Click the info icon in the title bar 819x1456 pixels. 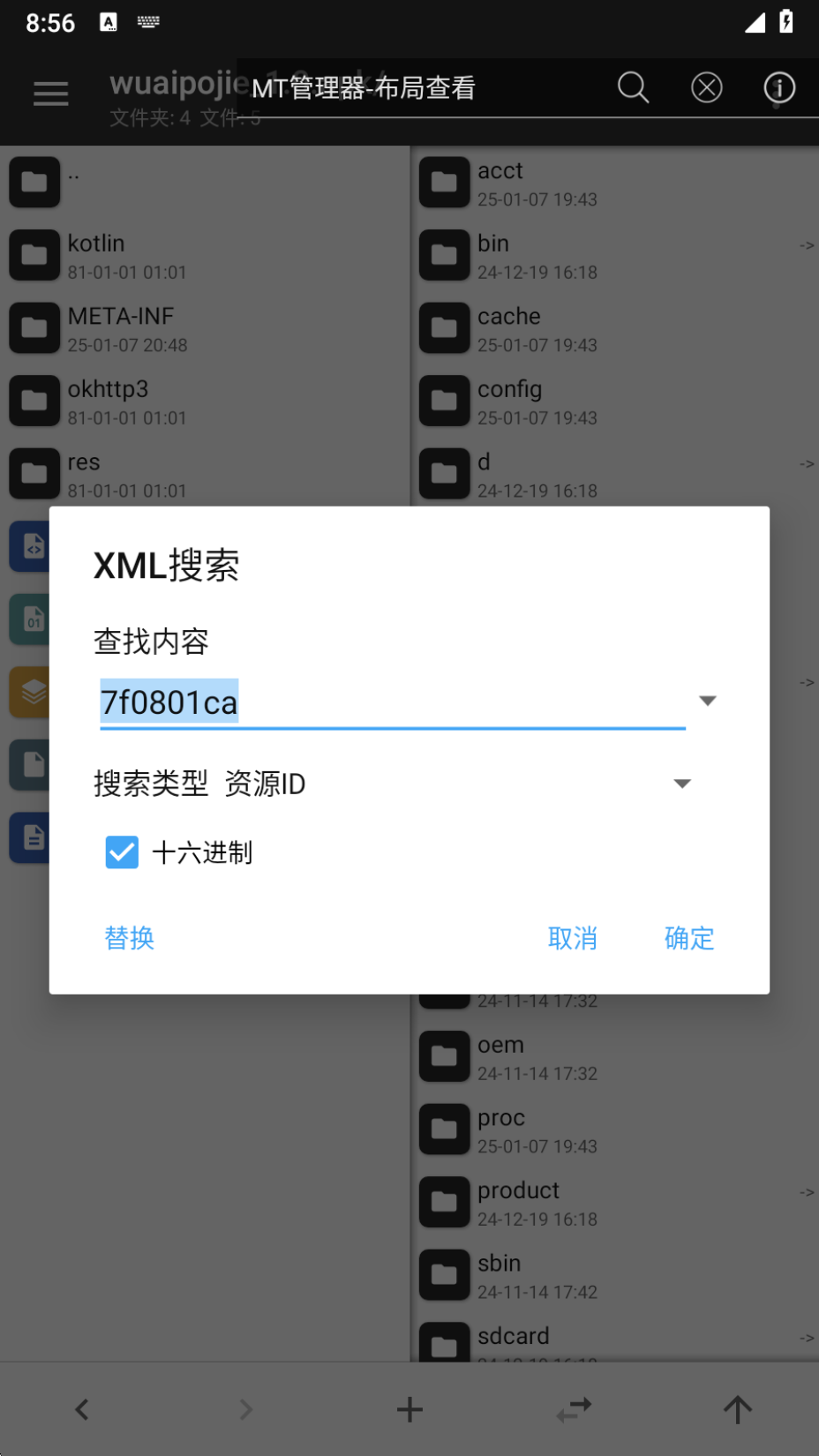point(778,87)
